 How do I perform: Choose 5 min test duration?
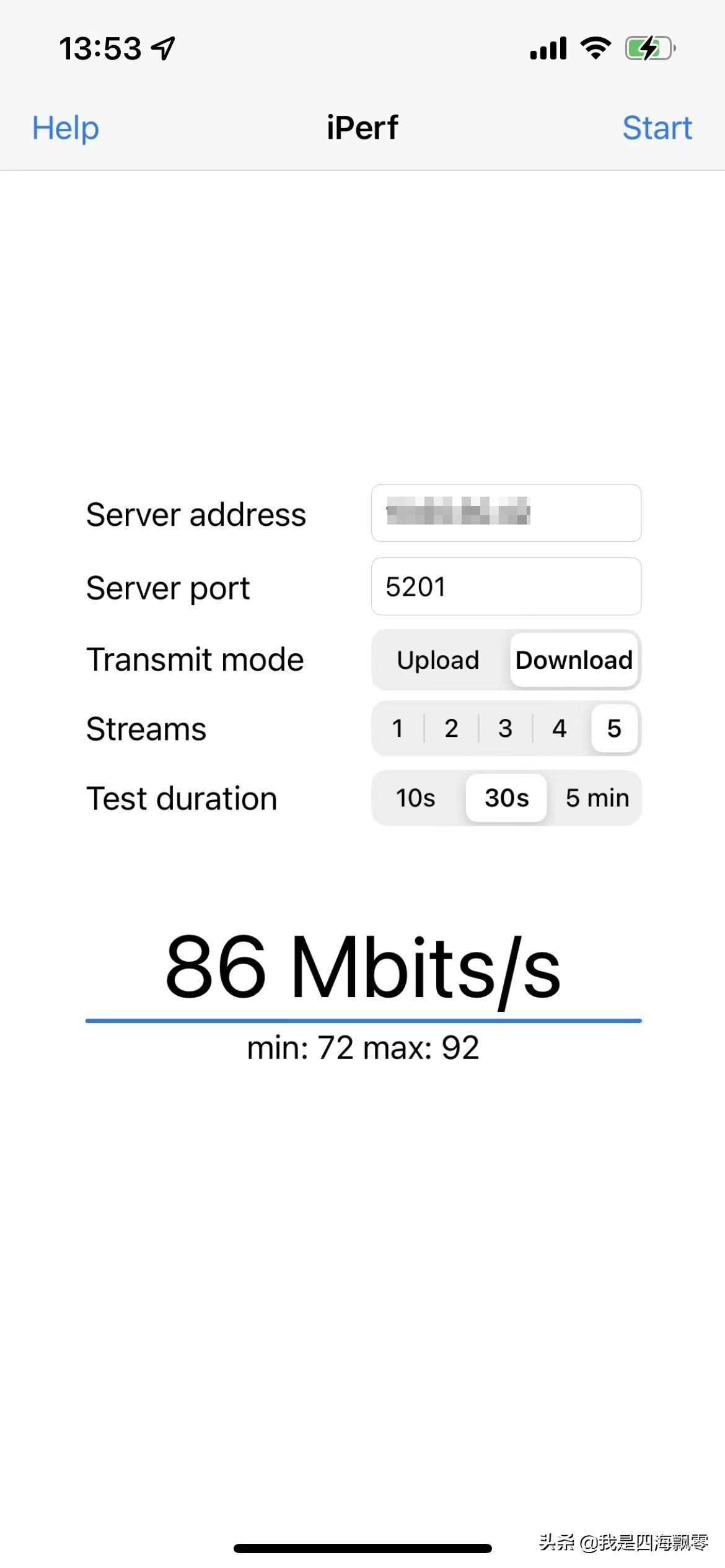597,798
